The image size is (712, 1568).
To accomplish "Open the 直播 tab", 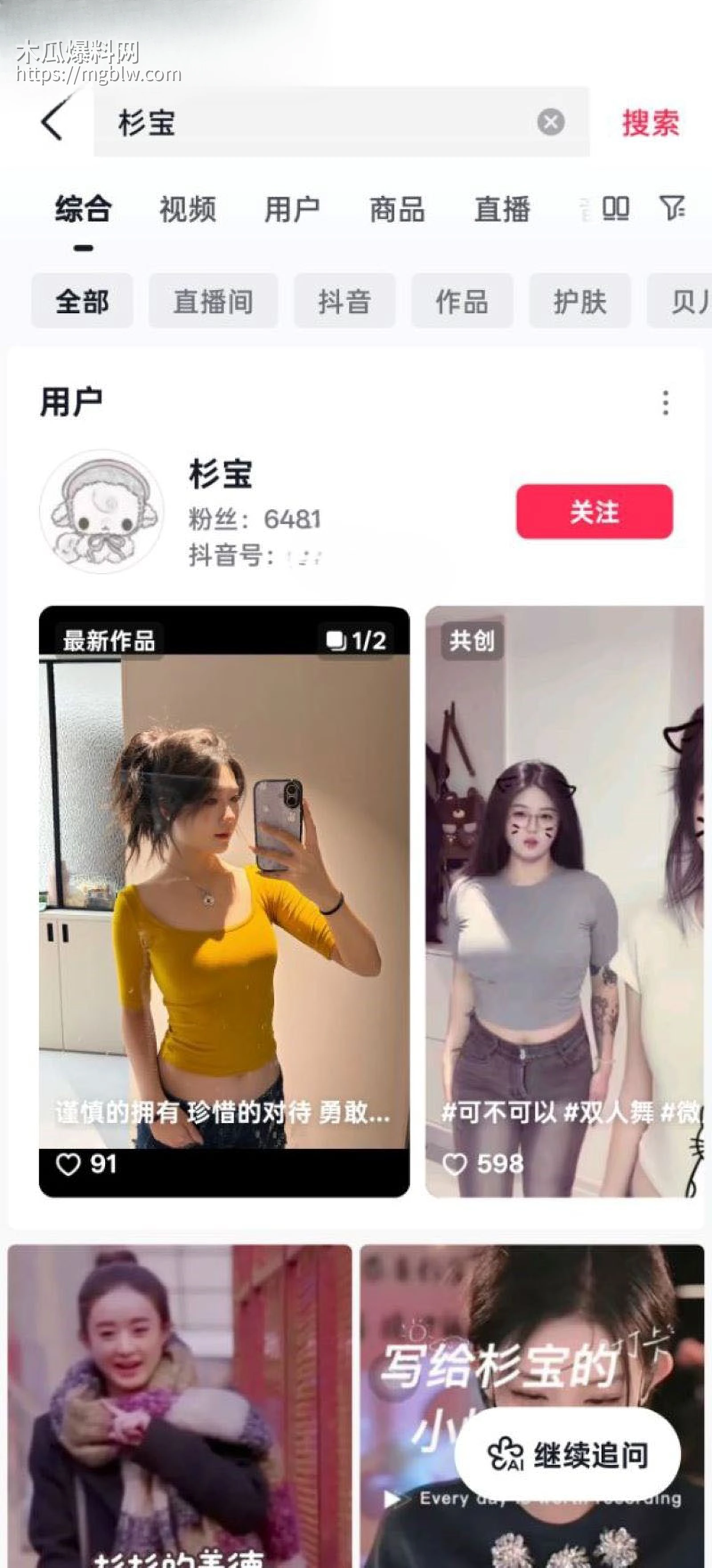I will [x=503, y=210].
